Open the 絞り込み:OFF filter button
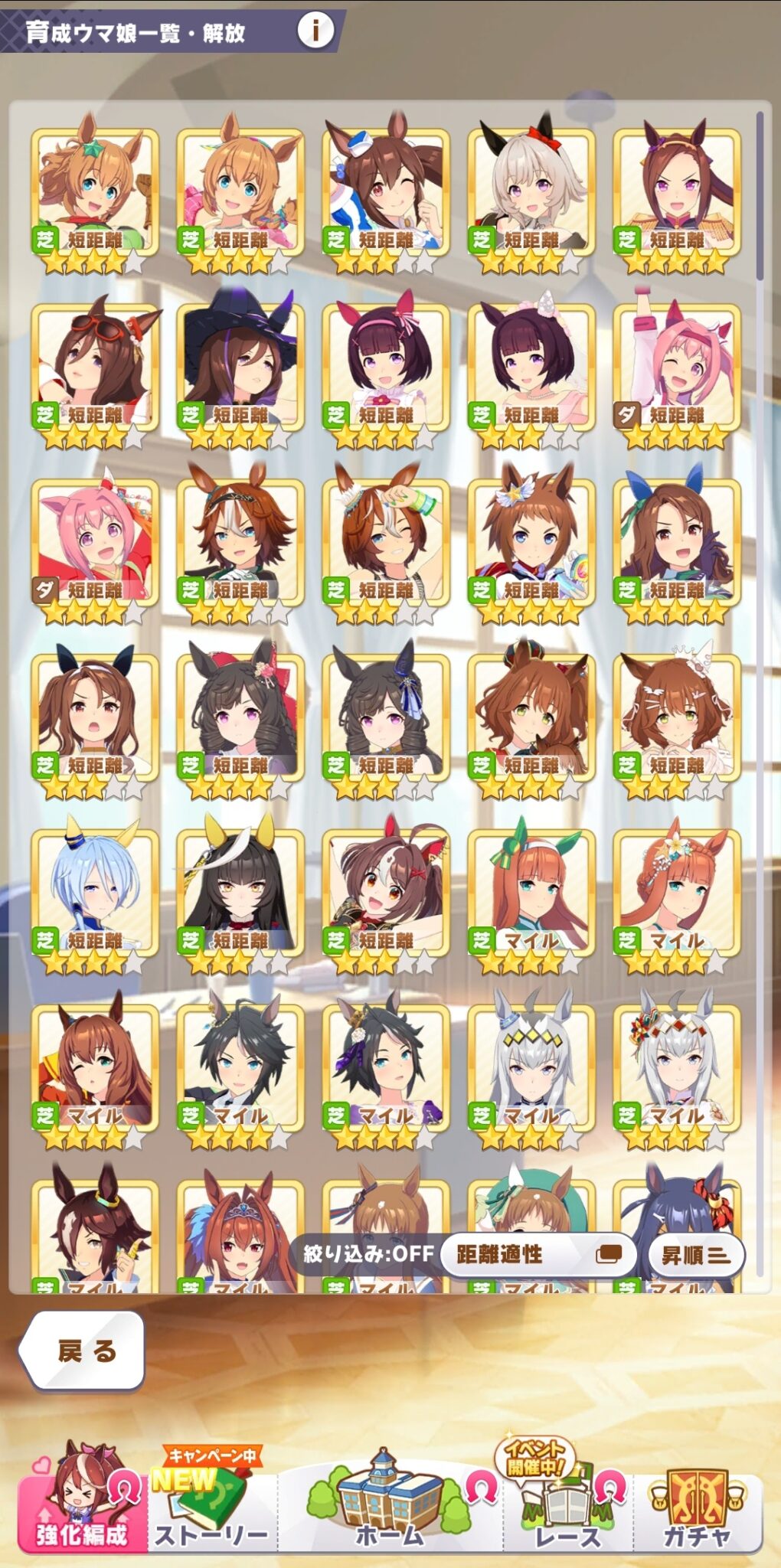 368,1253
